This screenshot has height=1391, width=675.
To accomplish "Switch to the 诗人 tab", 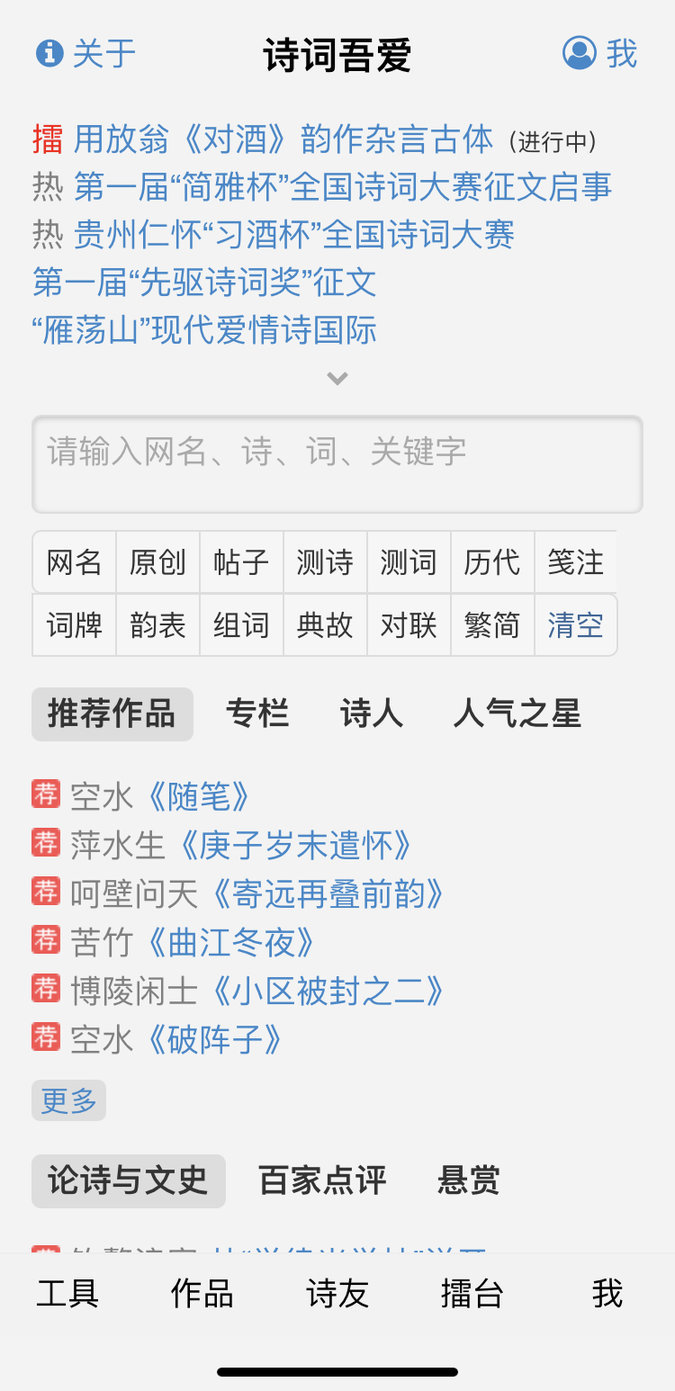I will coord(371,714).
